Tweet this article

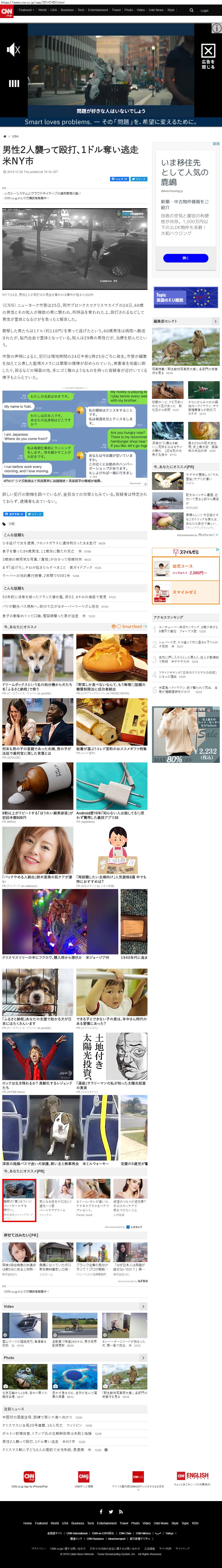[139, 179]
